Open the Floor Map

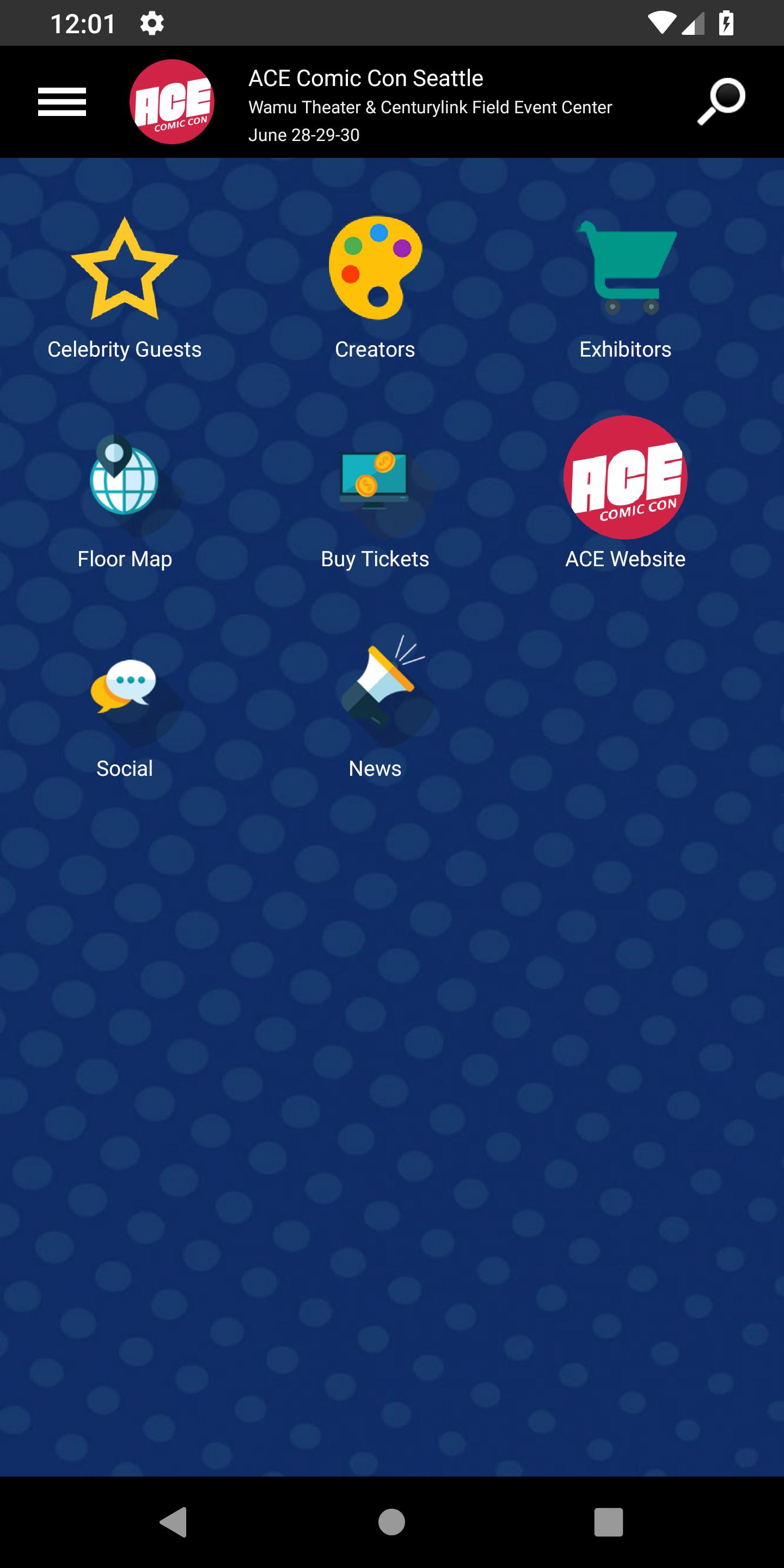[x=125, y=497]
